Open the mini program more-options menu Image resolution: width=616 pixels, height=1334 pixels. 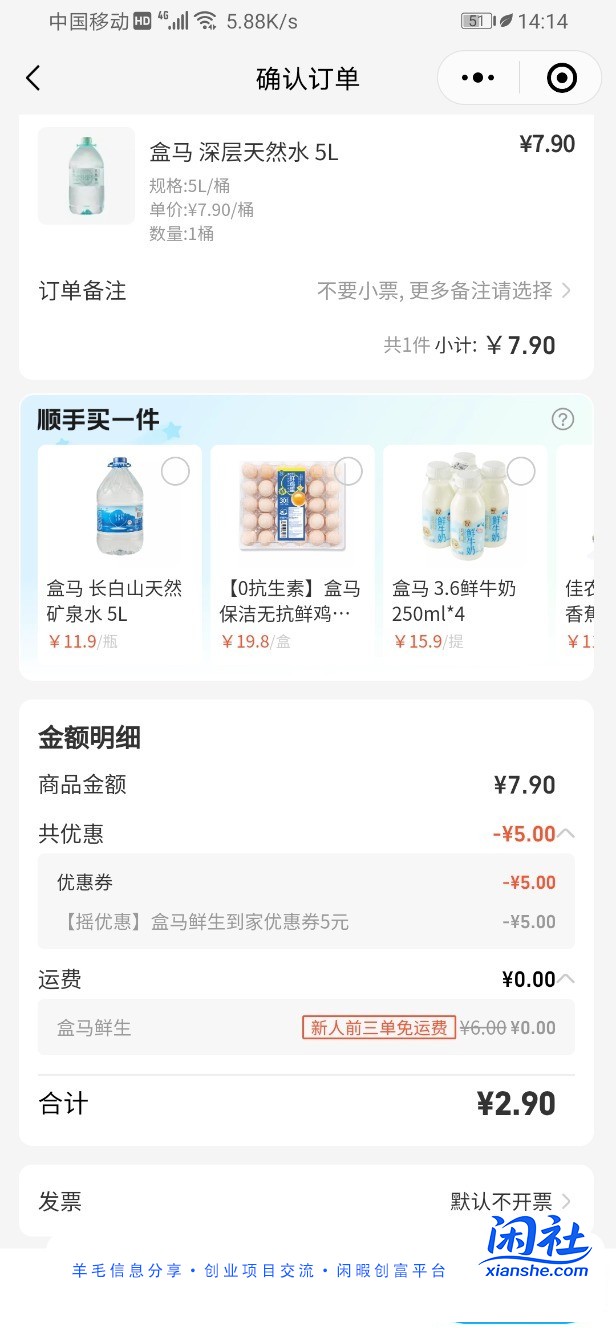(x=478, y=78)
